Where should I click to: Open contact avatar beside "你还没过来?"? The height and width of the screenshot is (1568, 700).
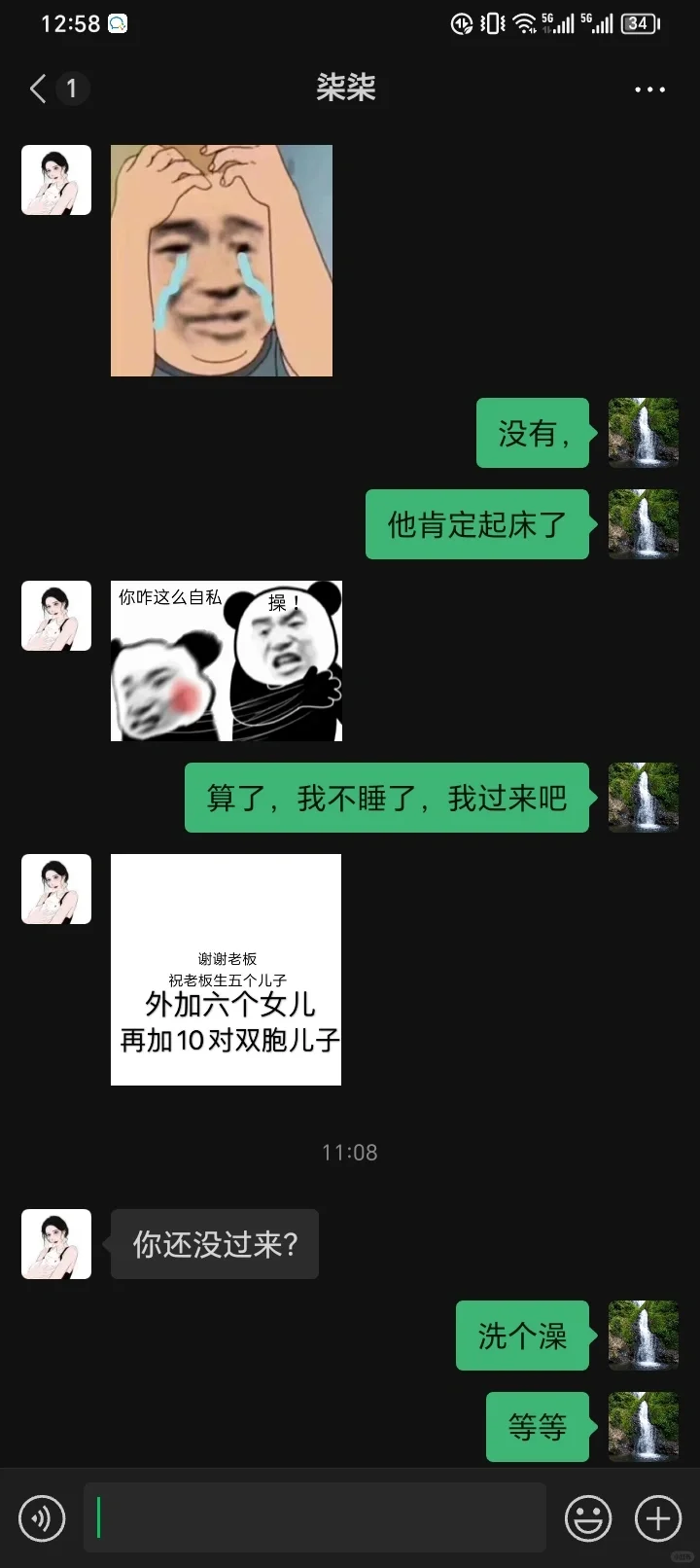tap(56, 1244)
